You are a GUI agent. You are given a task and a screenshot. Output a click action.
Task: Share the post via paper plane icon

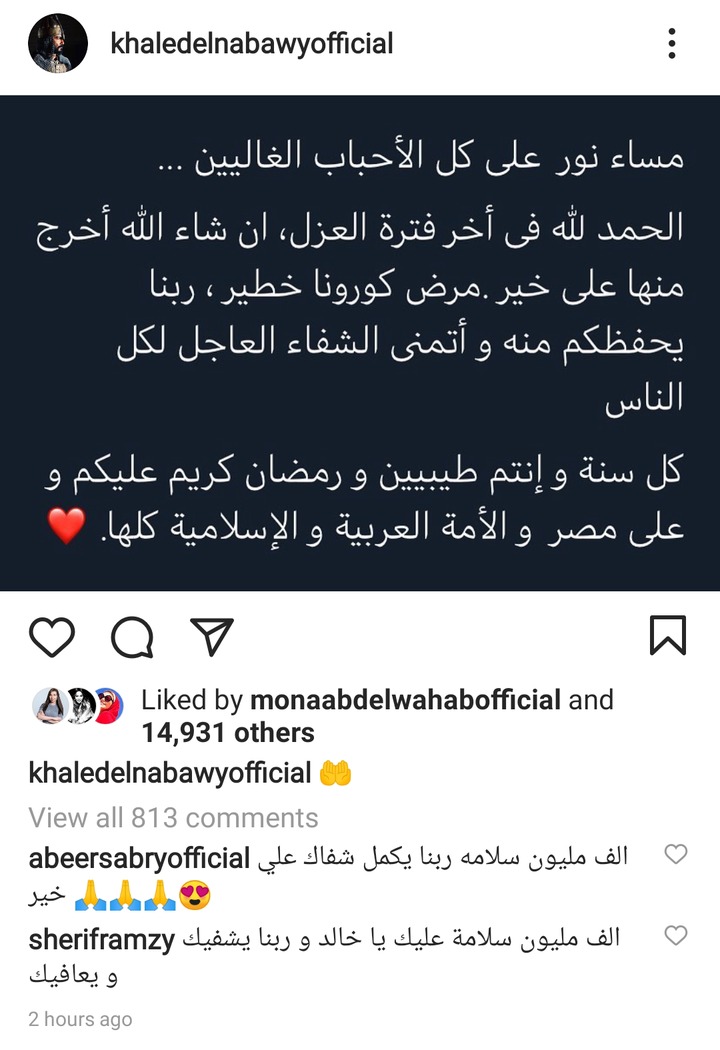(x=211, y=636)
